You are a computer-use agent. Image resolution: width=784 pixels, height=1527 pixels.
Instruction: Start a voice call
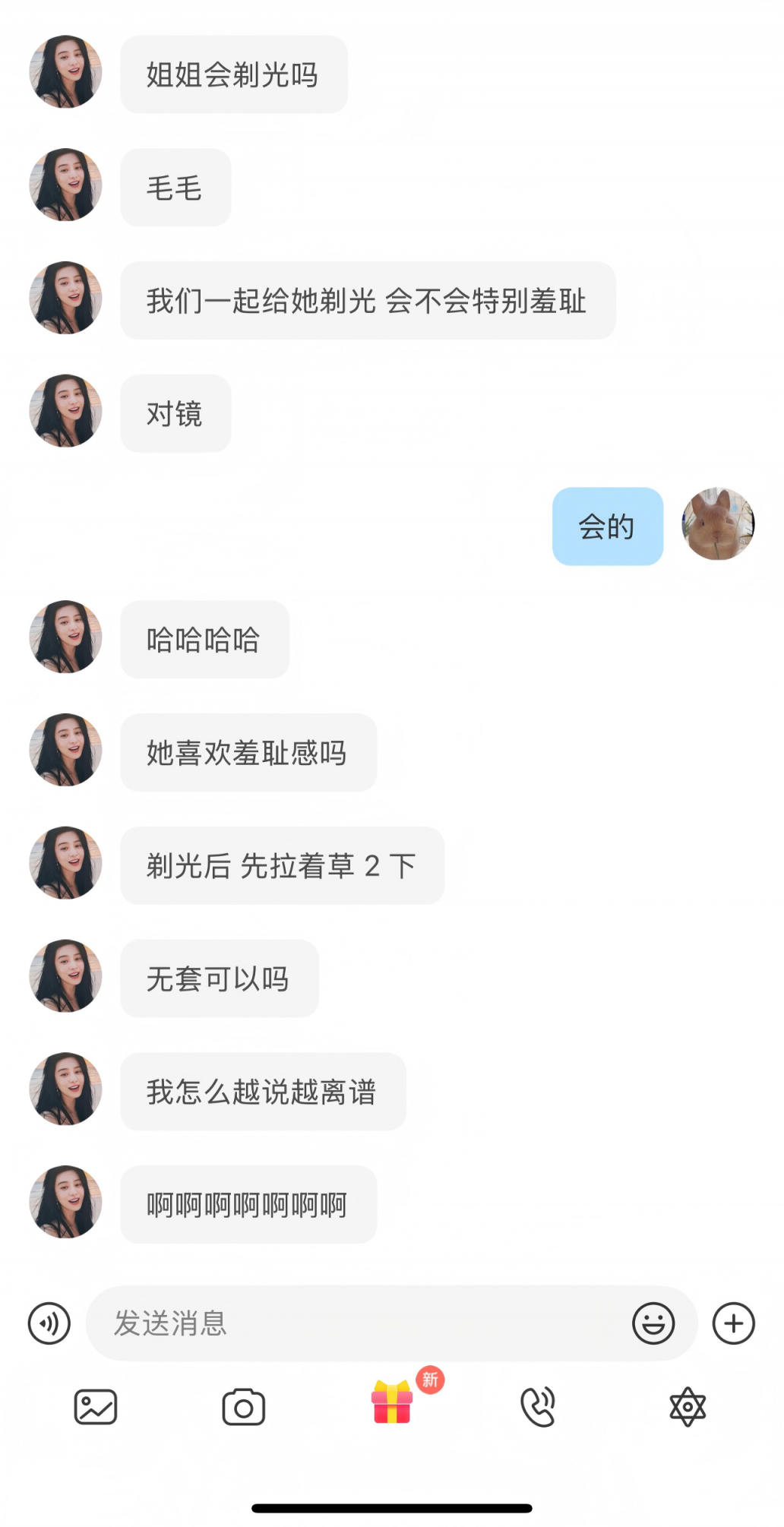click(539, 1407)
